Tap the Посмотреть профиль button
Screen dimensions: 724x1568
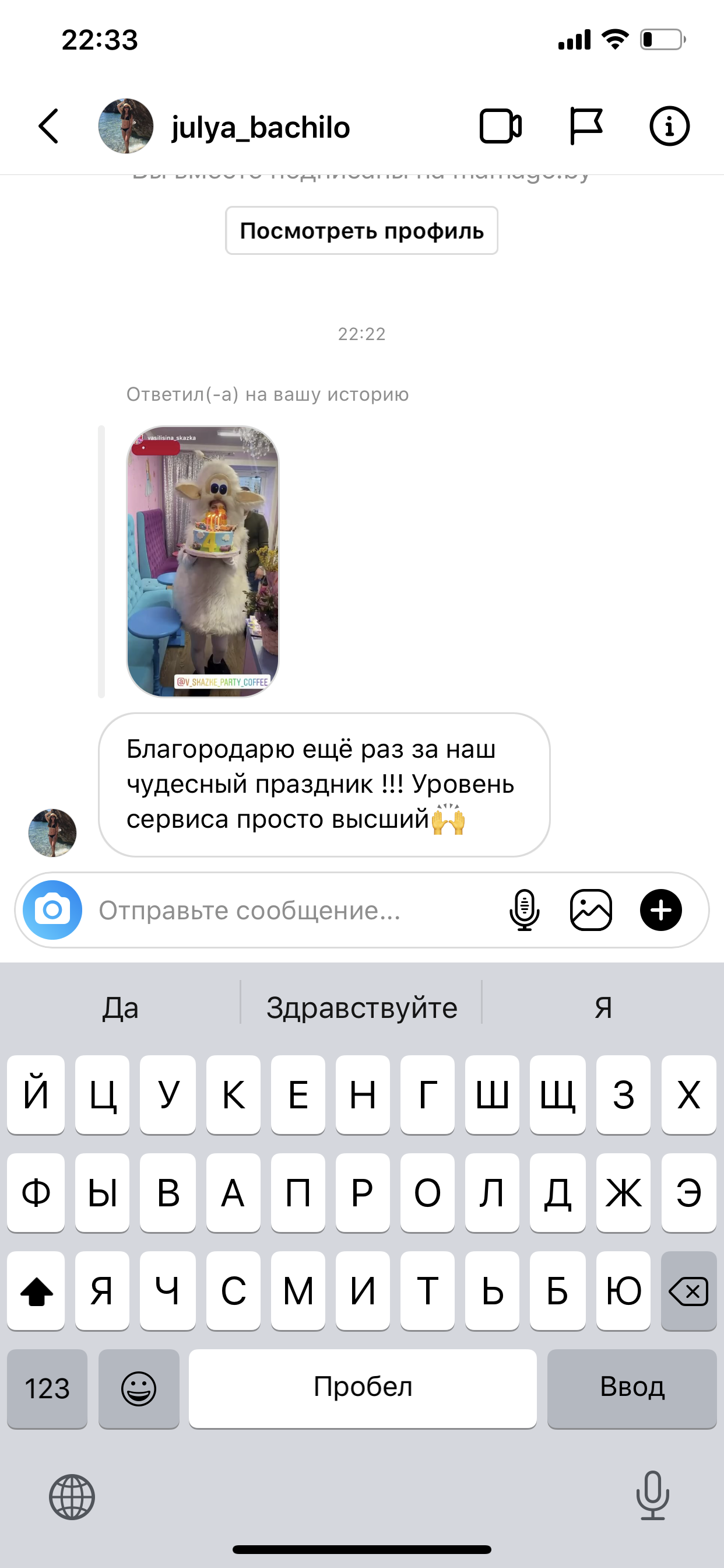(361, 230)
